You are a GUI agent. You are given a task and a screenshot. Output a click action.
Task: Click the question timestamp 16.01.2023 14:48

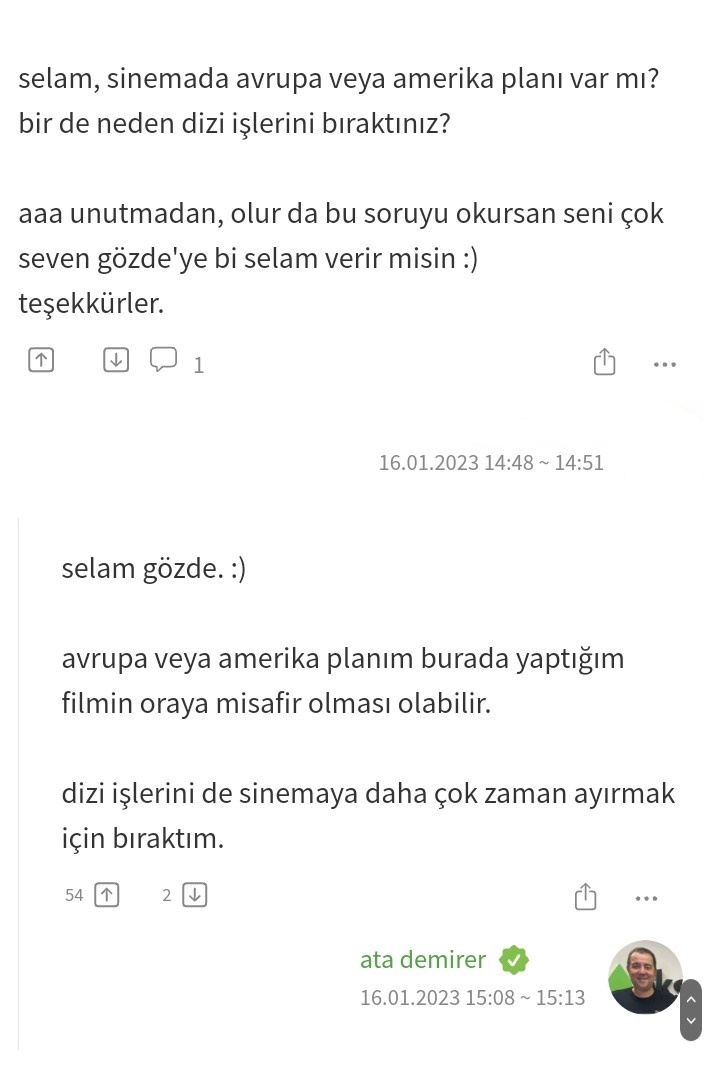tap(491, 462)
